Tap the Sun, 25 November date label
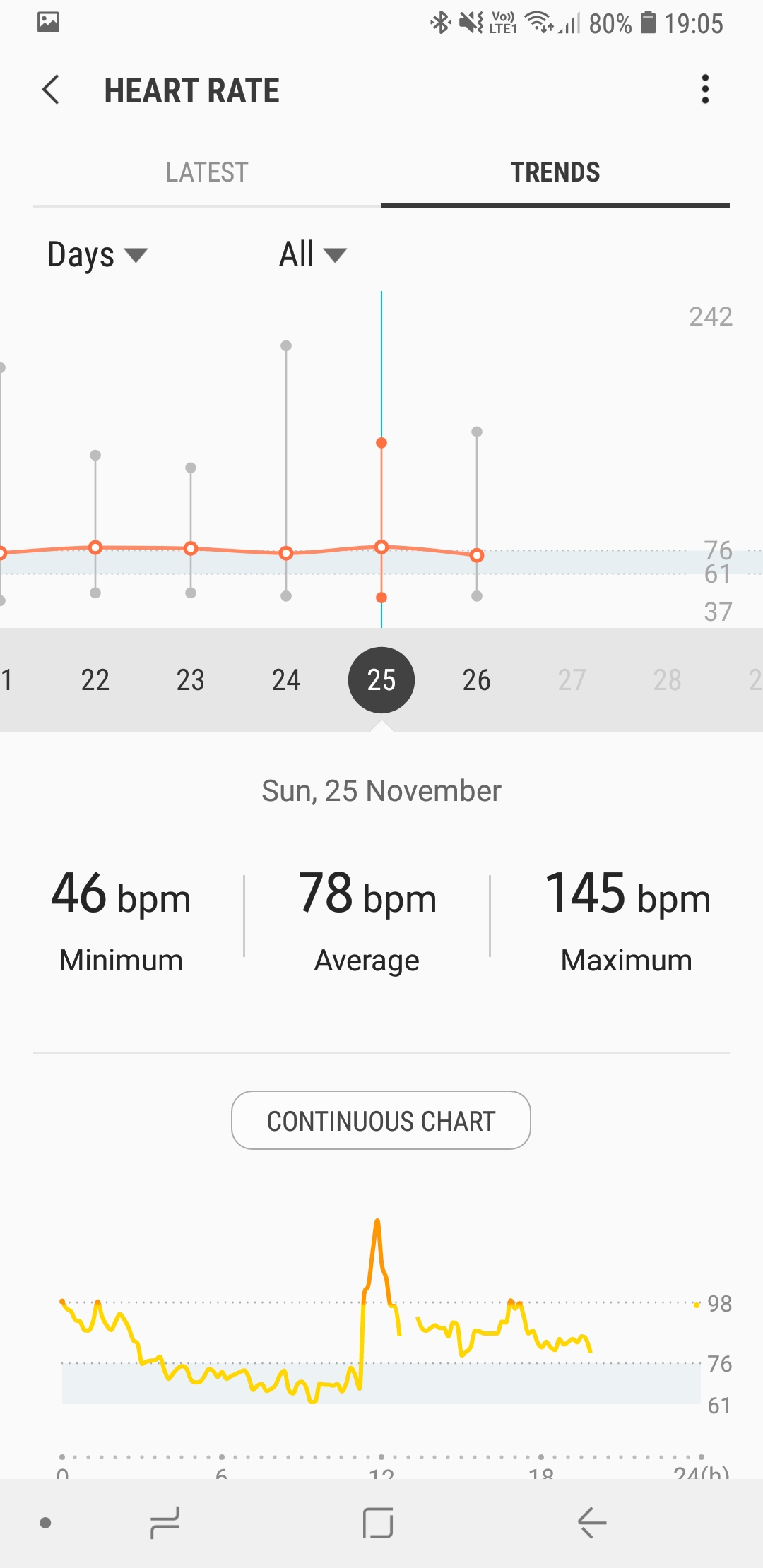This screenshot has height=1568, width=763. 381,790
